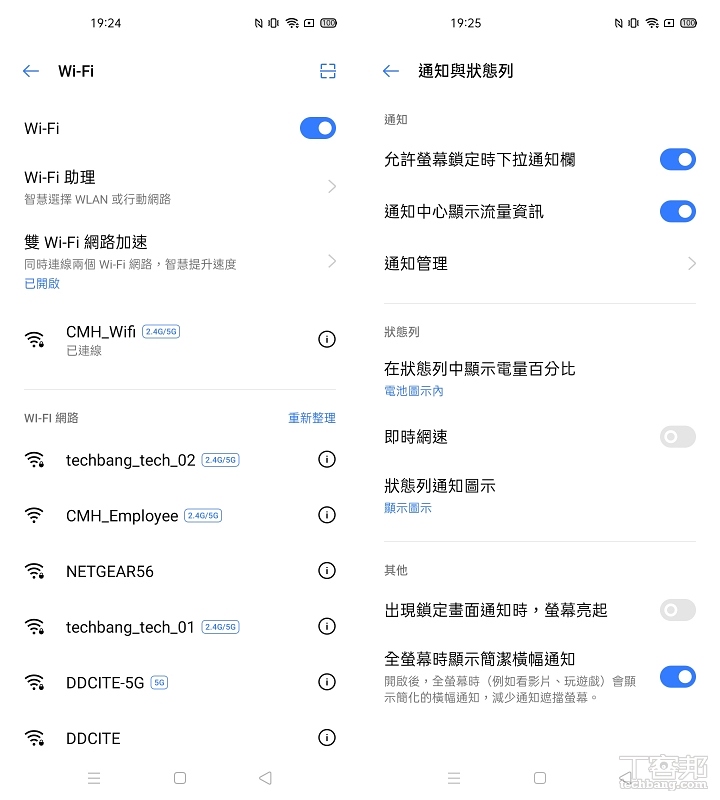Image resolution: width=720 pixels, height=800 pixels.
Task: Open the 電池圖示內 battery style link
Action: click(413, 392)
